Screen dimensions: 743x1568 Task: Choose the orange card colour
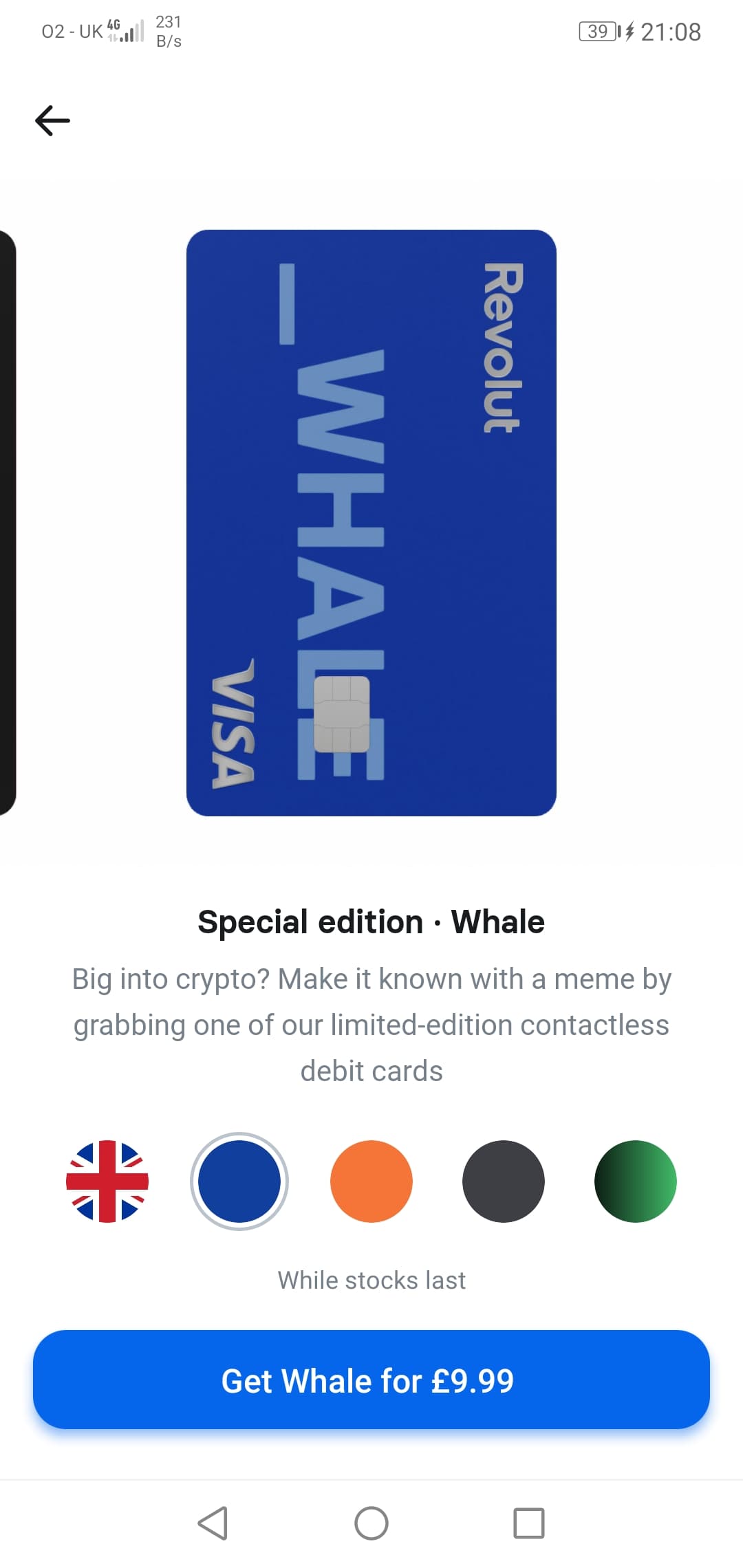[371, 1181]
